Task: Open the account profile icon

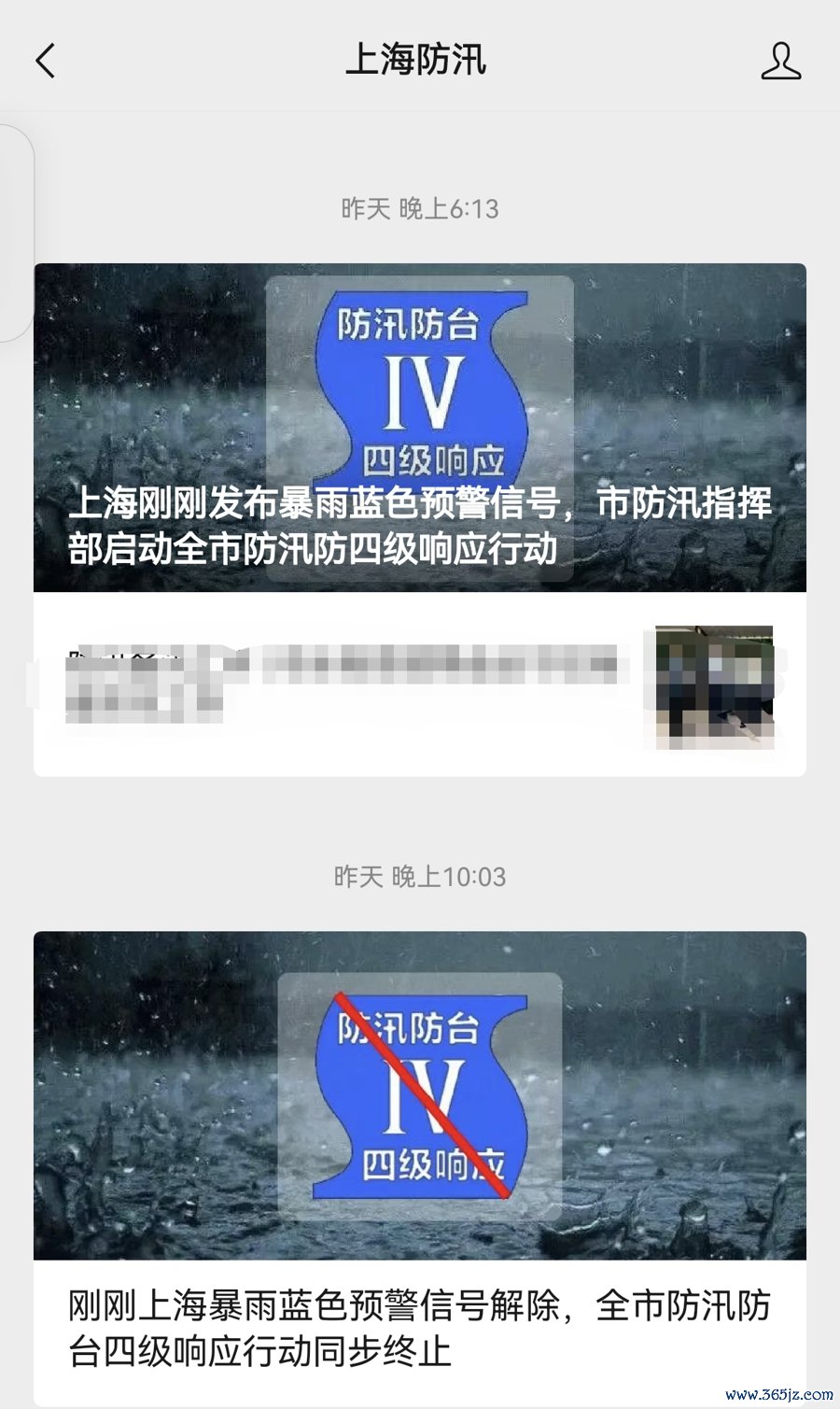Action: coord(780,62)
